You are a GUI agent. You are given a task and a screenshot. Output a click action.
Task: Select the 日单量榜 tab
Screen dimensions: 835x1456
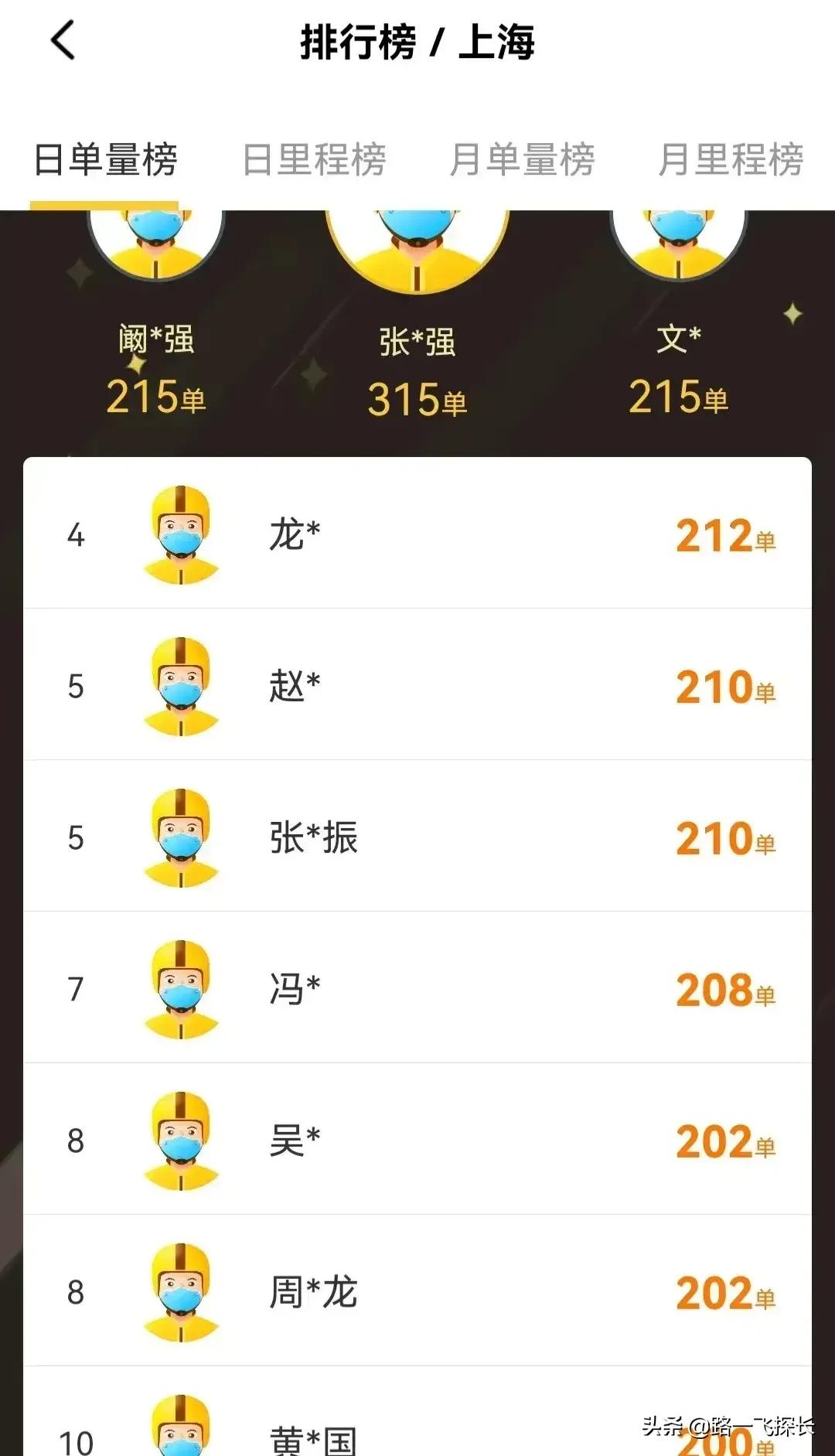(105, 160)
